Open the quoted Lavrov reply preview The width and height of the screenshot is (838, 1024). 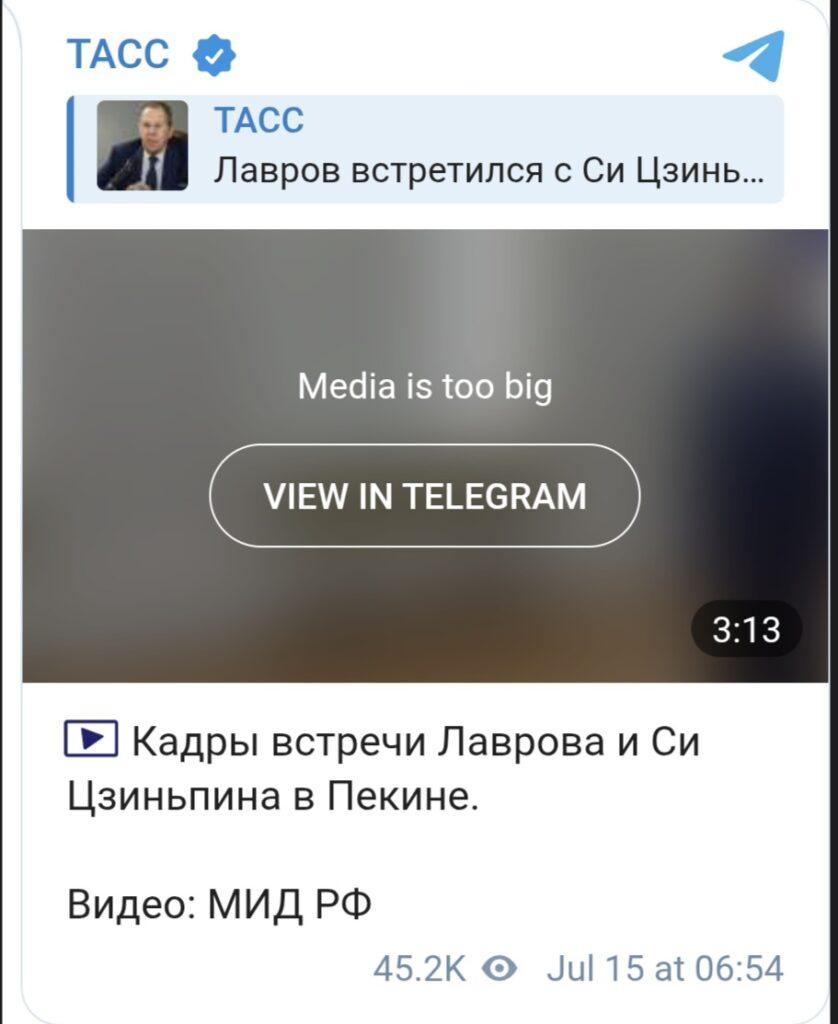[x=425, y=149]
